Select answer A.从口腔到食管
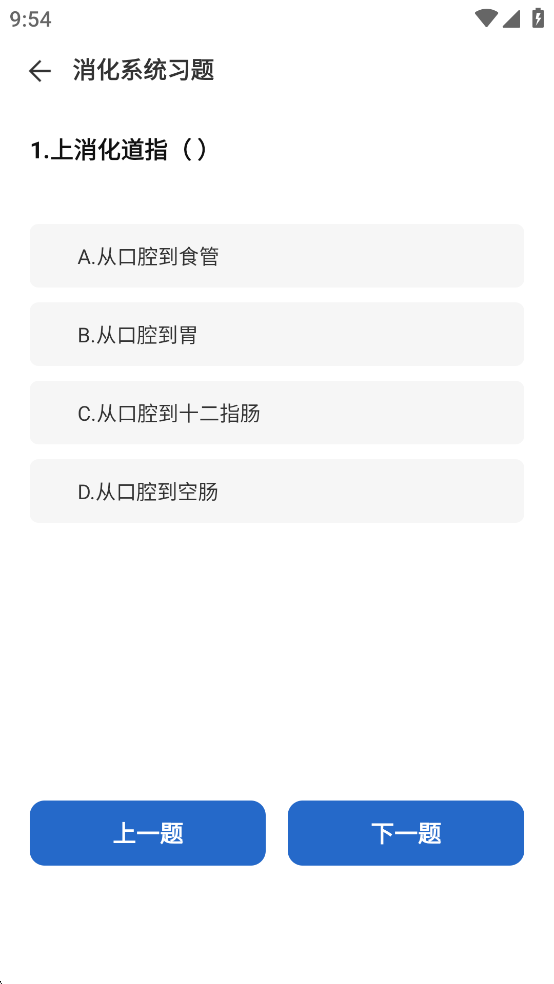The height and width of the screenshot is (984, 554). click(x=277, y=256)
